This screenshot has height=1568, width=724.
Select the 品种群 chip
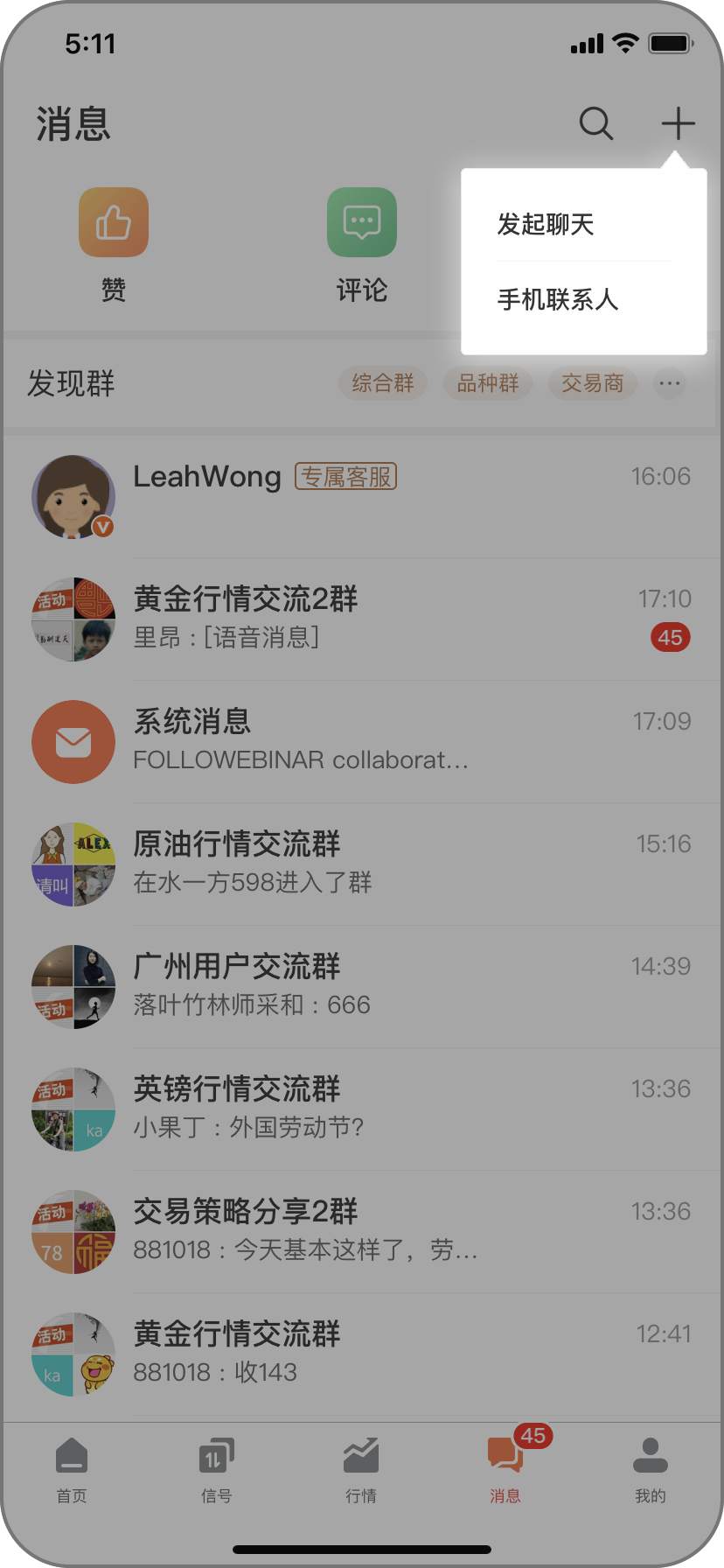pyautogui.click(x=487, y=383)
